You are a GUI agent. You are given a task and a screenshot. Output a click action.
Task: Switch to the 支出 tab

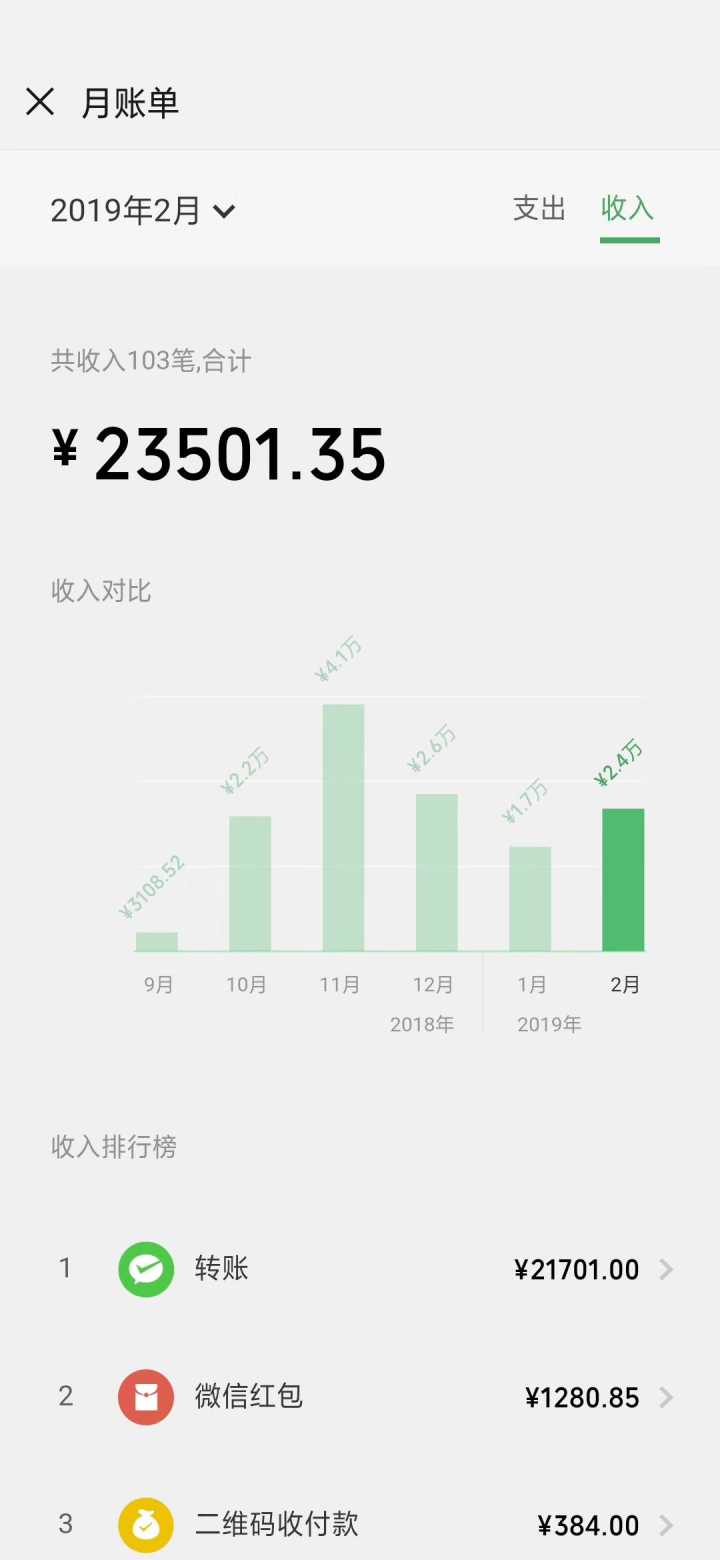click(539, 208)
